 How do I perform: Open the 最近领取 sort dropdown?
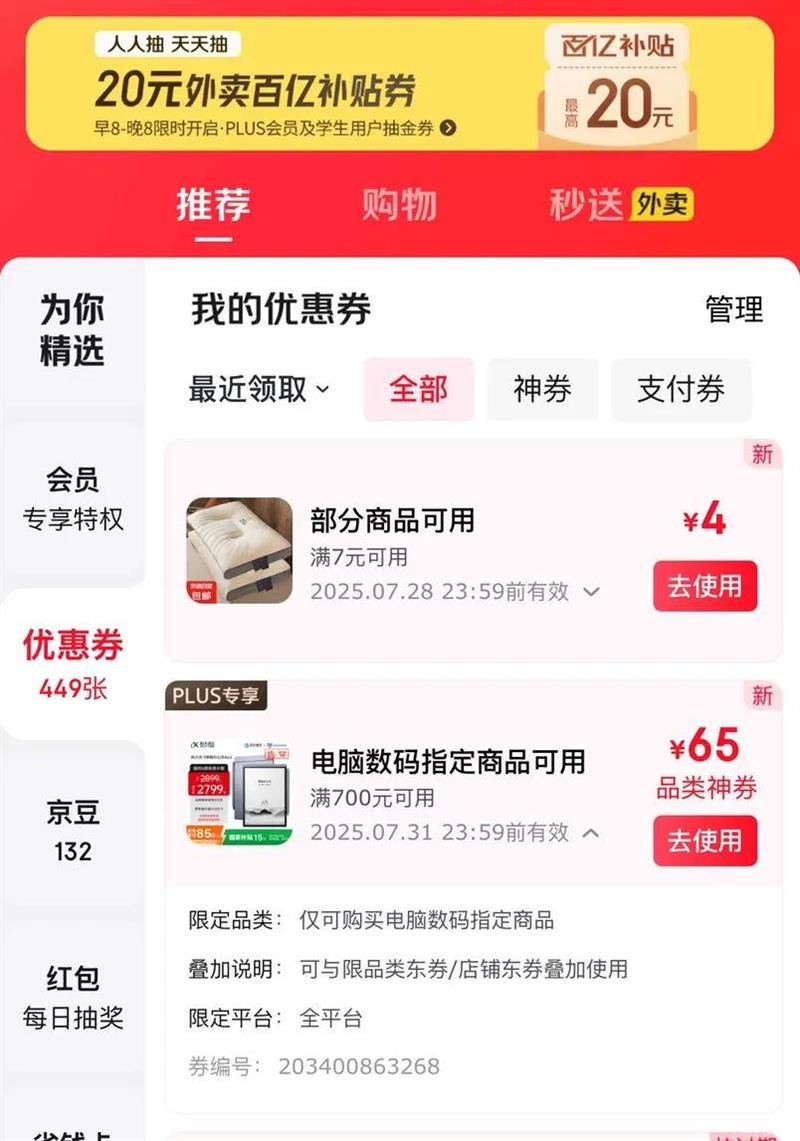259,389
